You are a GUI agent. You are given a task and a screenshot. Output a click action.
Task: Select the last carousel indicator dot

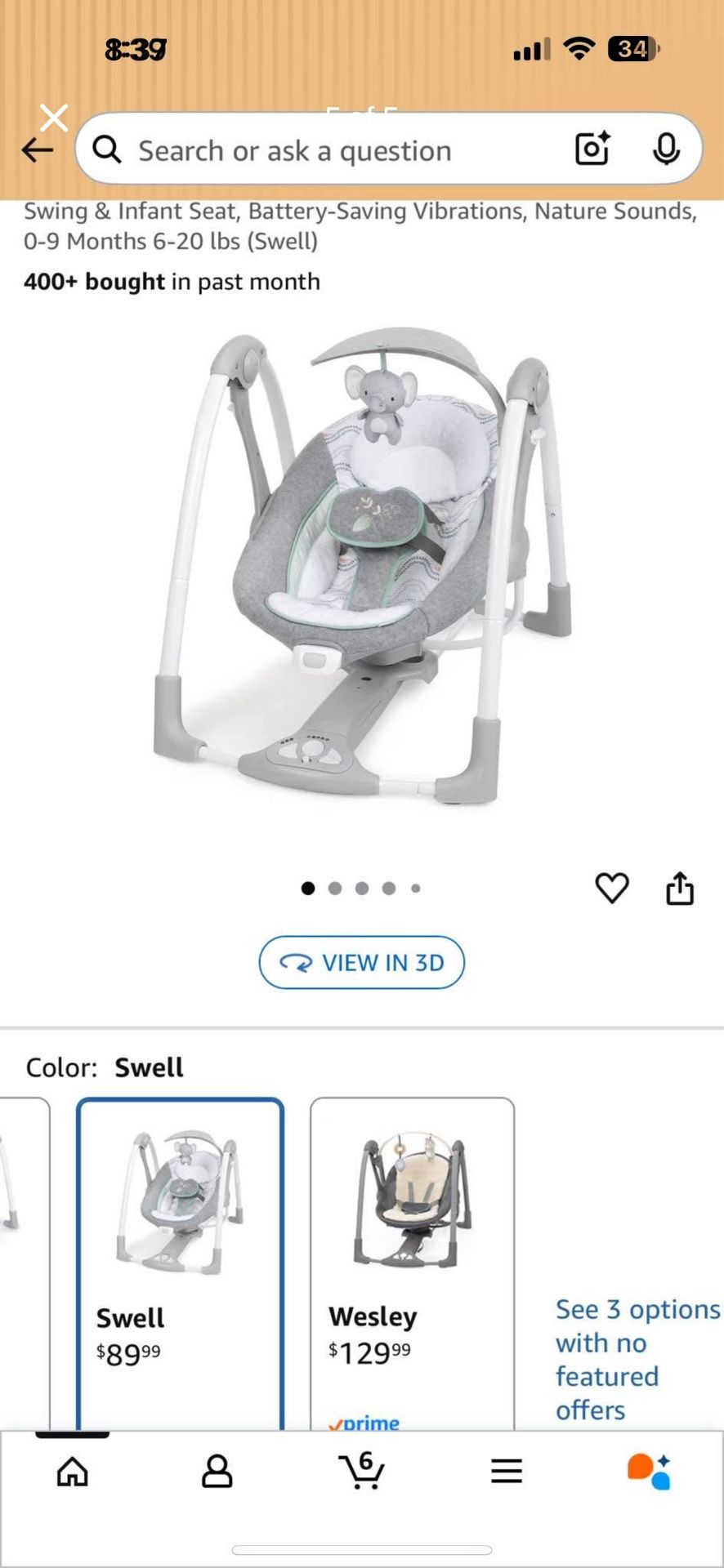coord(415,889)
